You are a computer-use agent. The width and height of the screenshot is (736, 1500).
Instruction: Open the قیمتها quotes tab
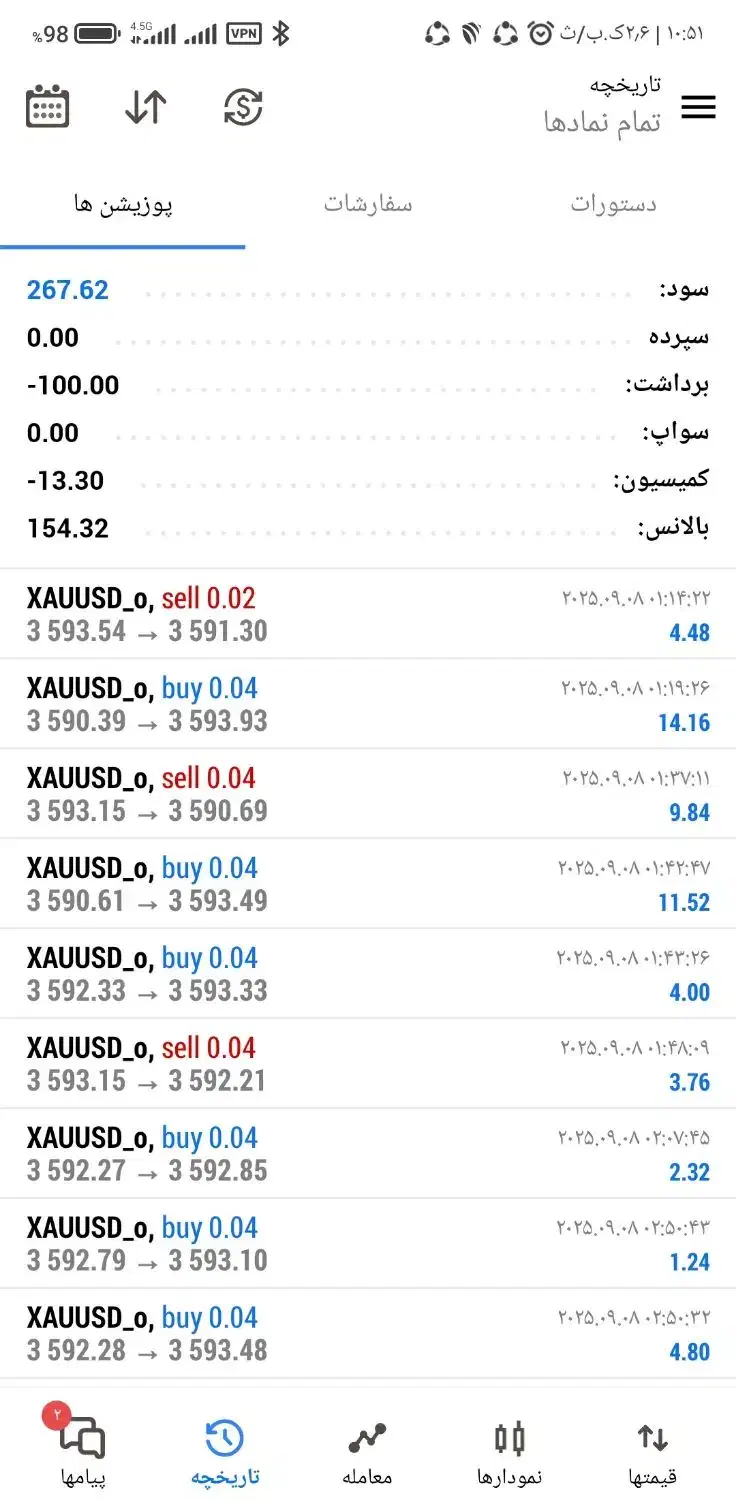click(x=653, y=1450)
